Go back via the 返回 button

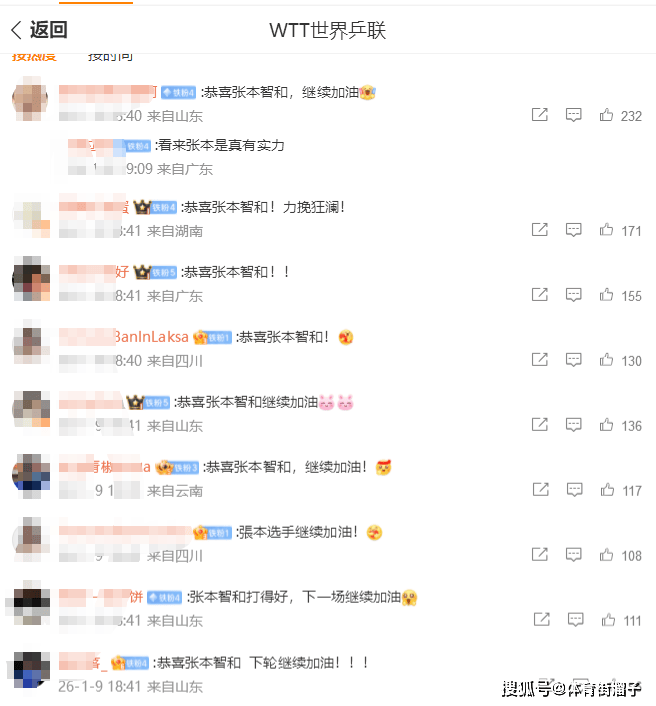tap(39, 30)
